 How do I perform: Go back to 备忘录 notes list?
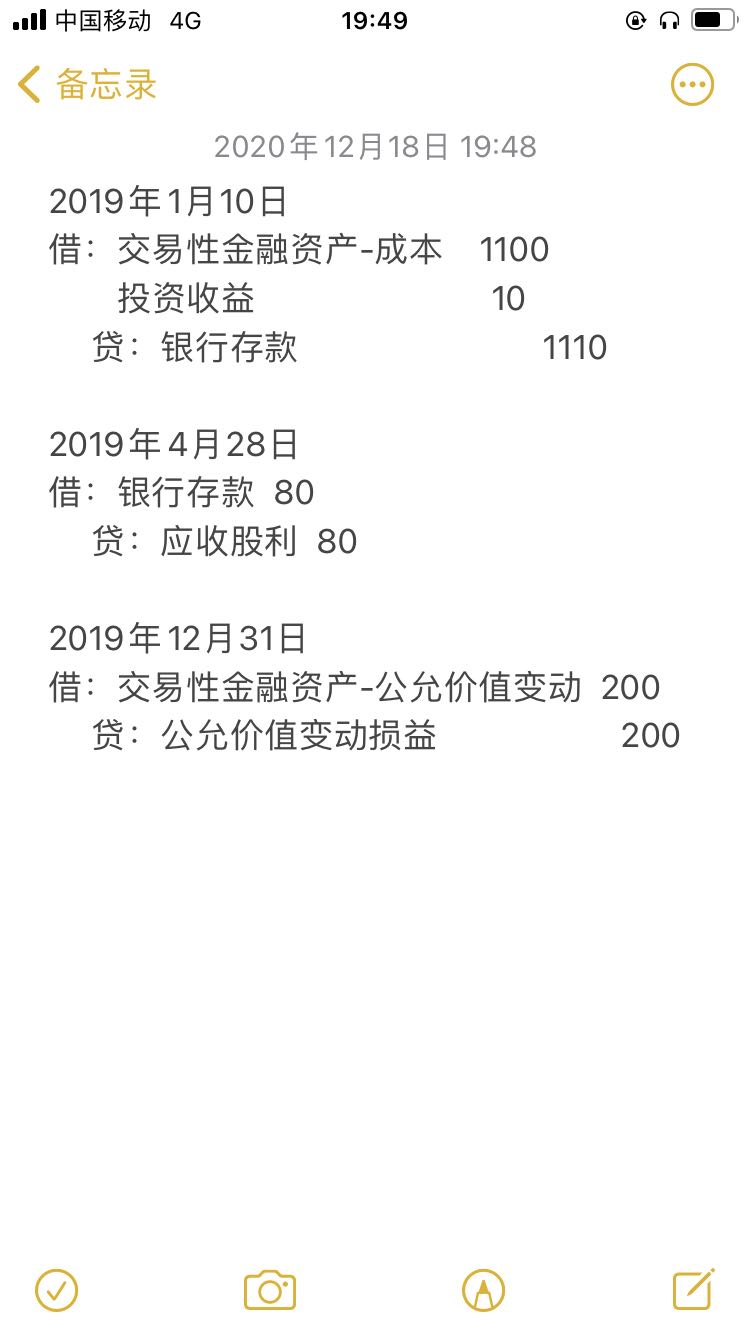[x=88, y=85]
